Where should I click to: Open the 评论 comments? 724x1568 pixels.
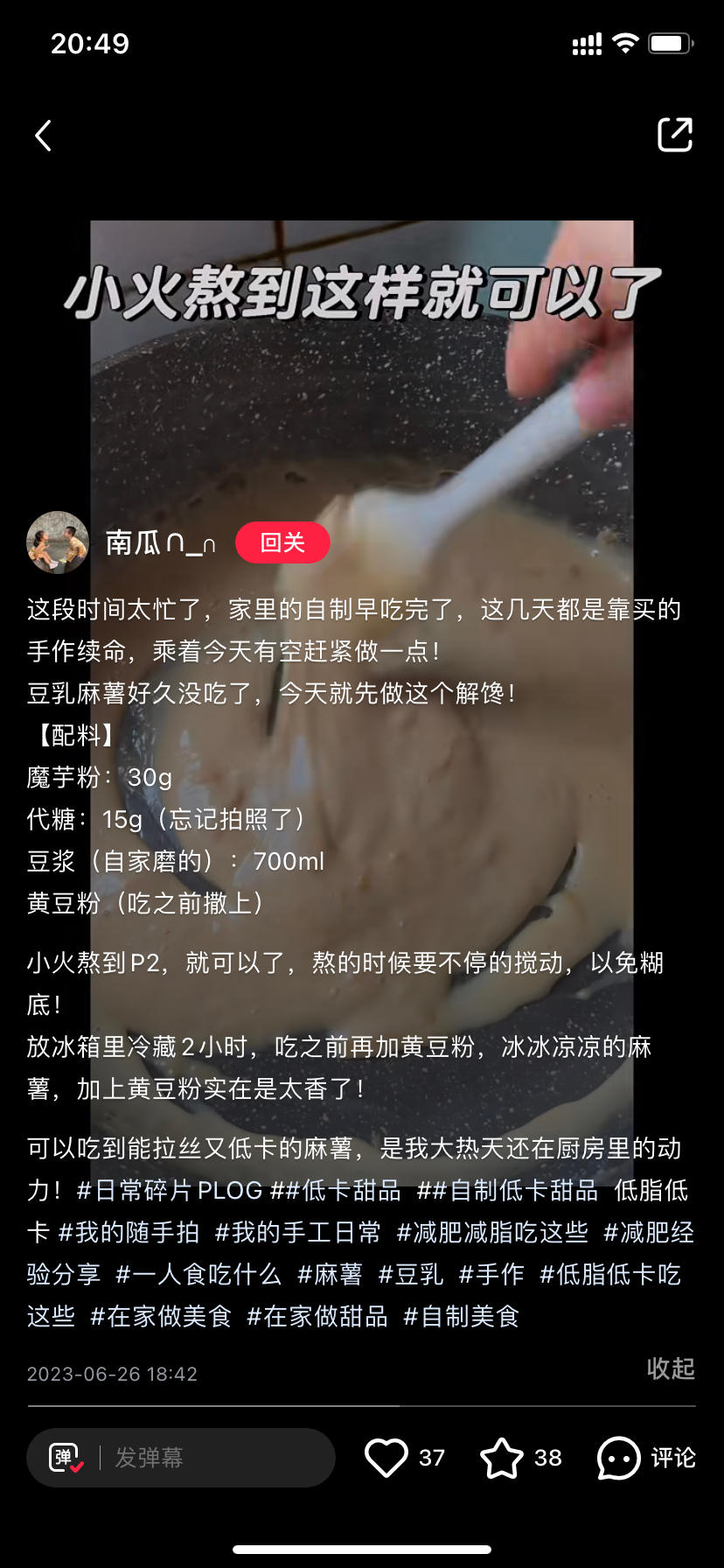[x=646, y=1458]
